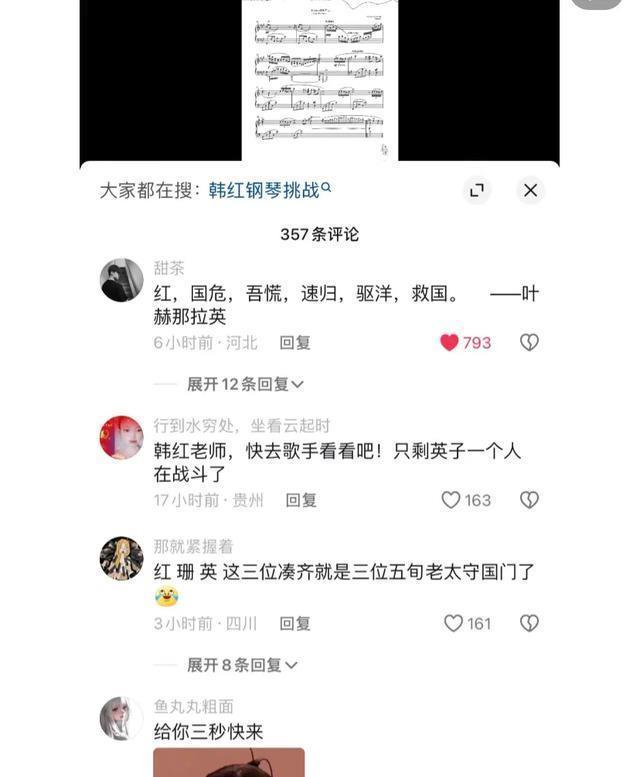Open avatar of 行到水穷处，坐看云起时
This screenshot has width=640, height=777.
point(121,438)
